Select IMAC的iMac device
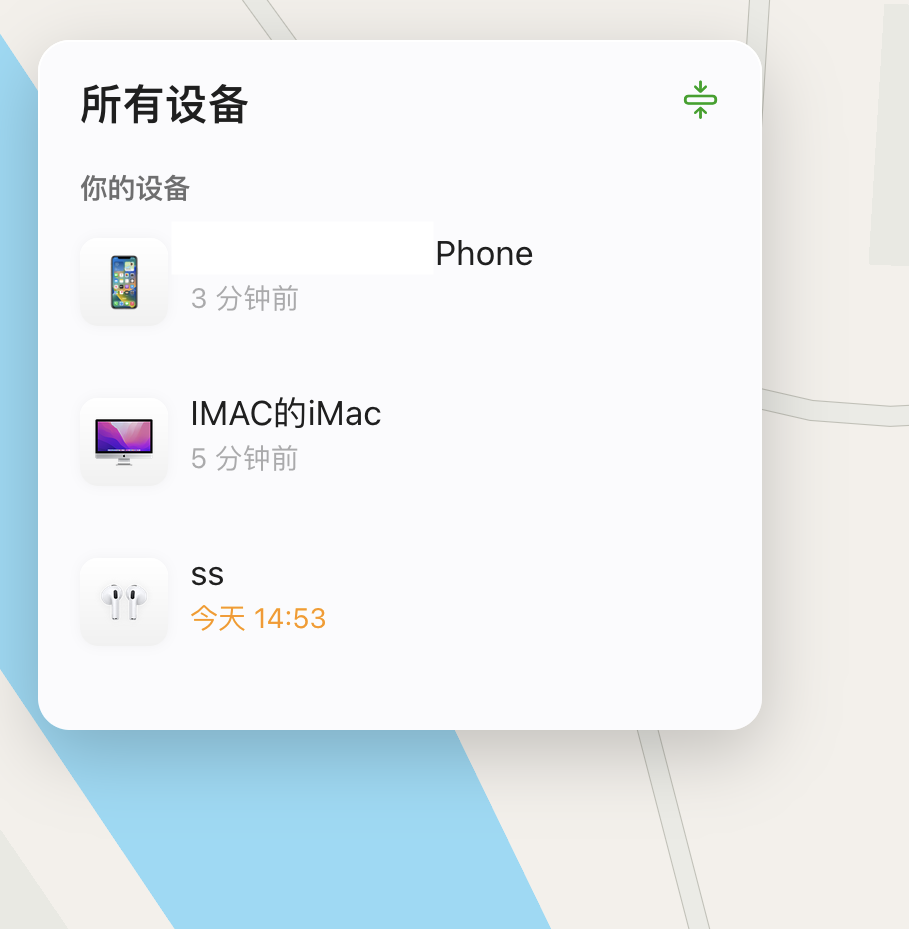This screenshot has width=909, height=929. [x=286, y=435]
